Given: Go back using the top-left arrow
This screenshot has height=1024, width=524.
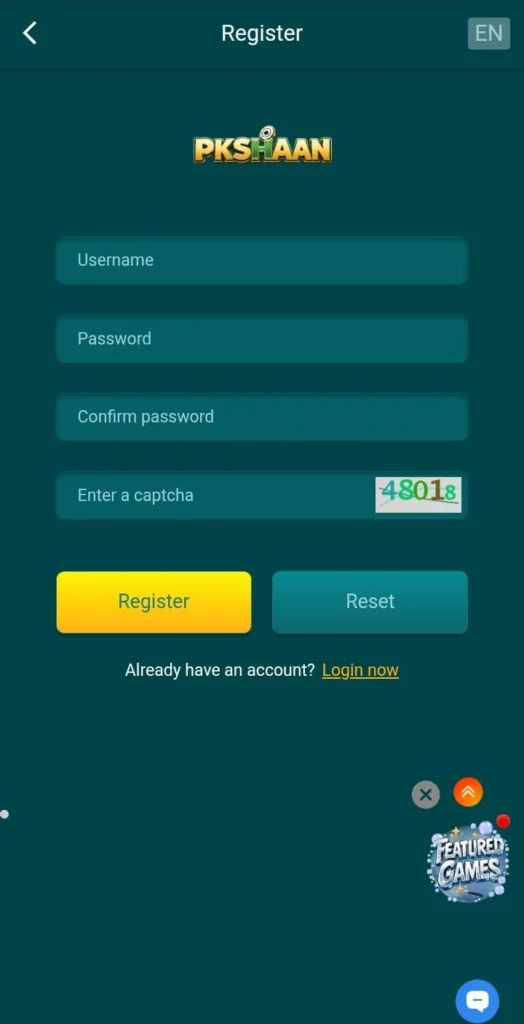Looking at the screenshot, I should (x=29, y=33).
